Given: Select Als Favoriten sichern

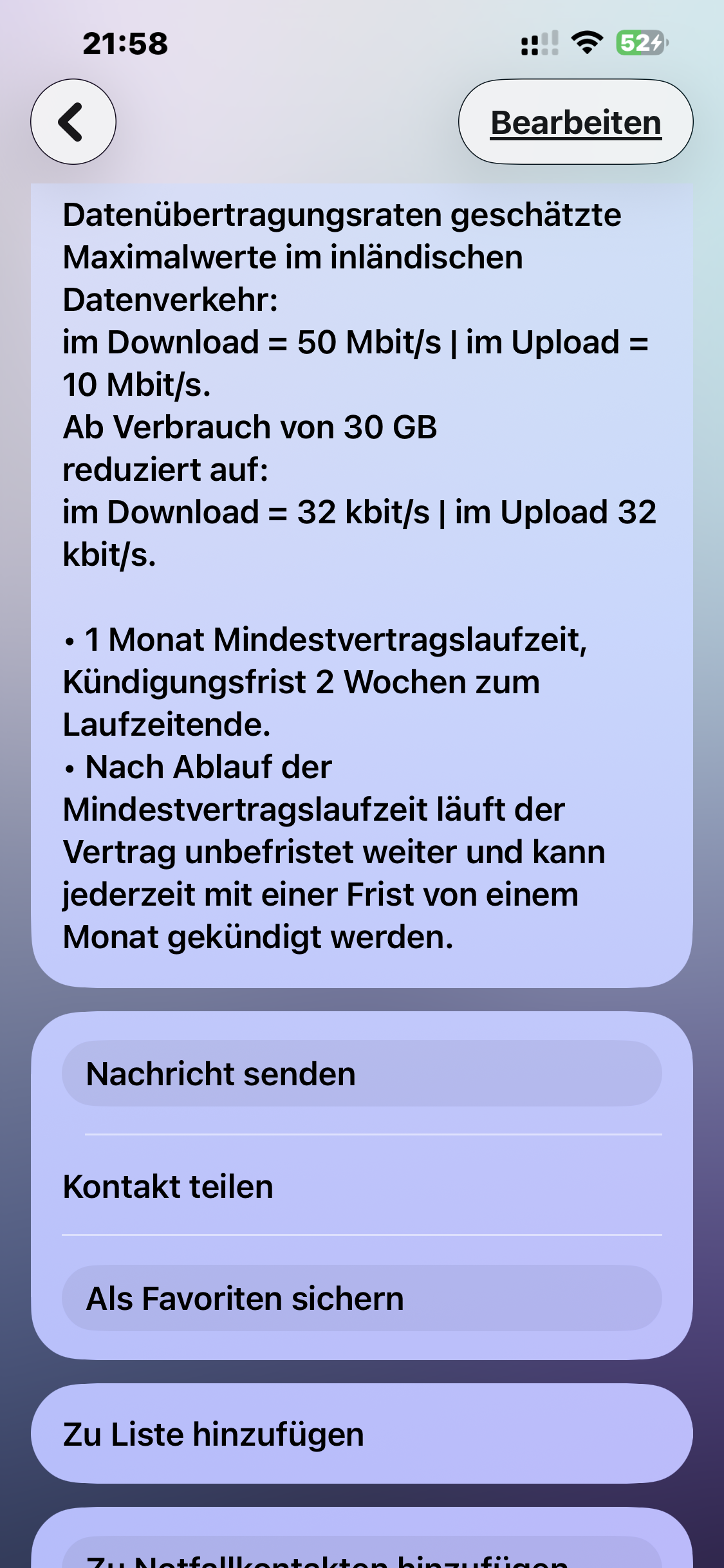Looking at the screenshot, I should (x=362, y=1298).
